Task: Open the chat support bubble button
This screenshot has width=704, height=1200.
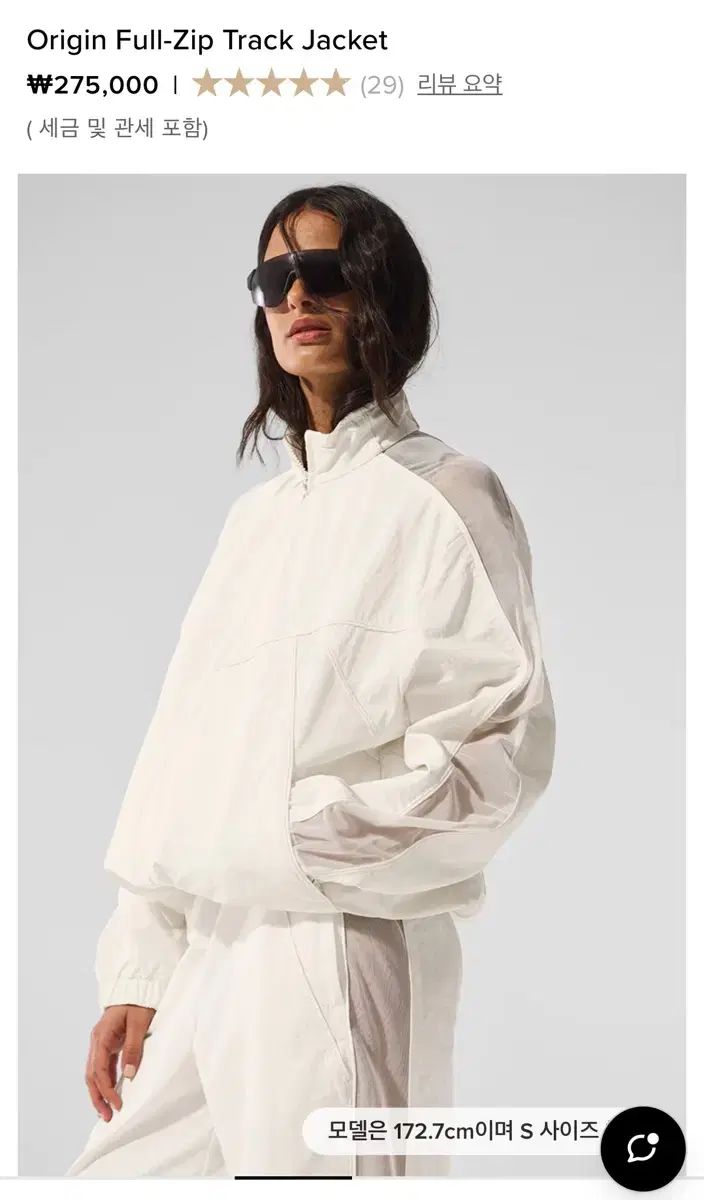Action: click(643, 1148)
